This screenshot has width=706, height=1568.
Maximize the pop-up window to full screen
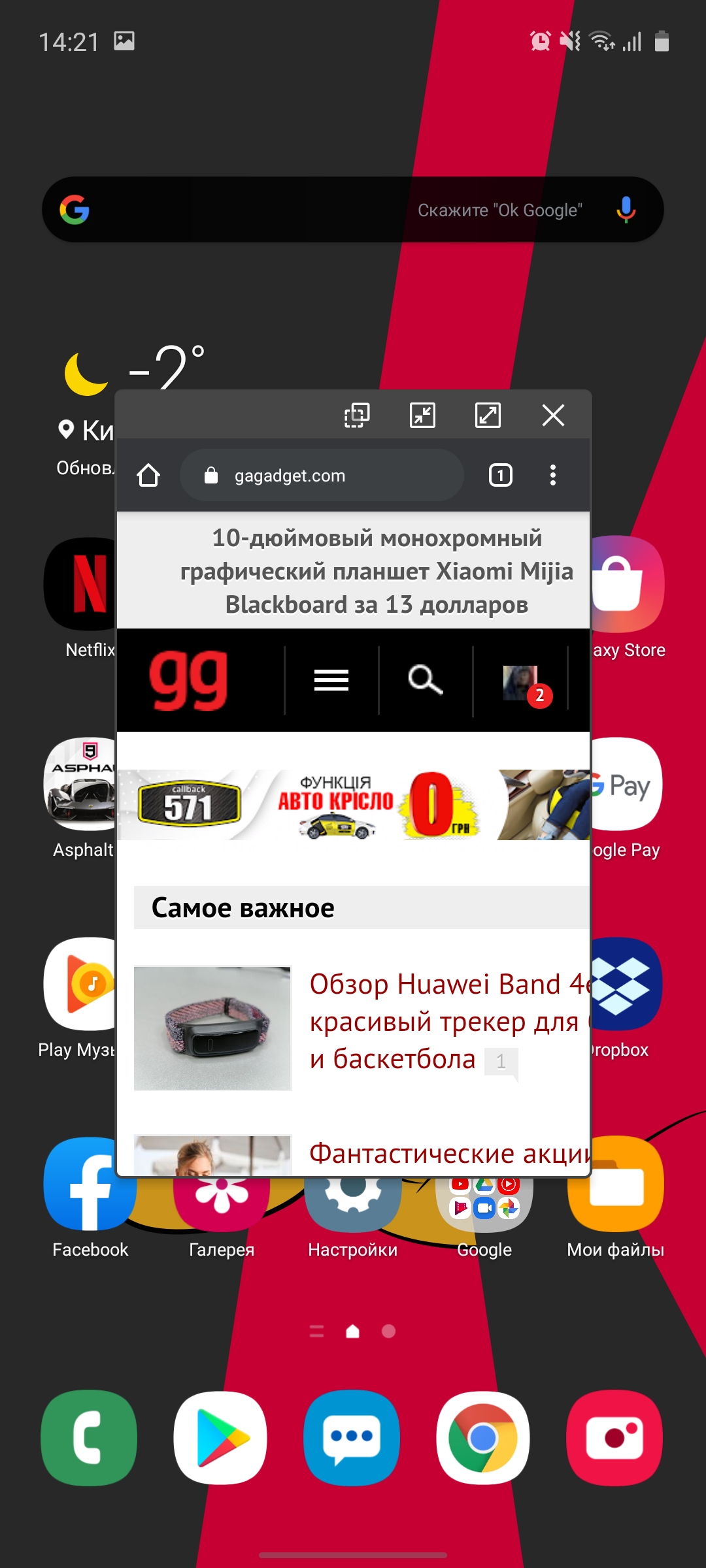pos(488,415)
